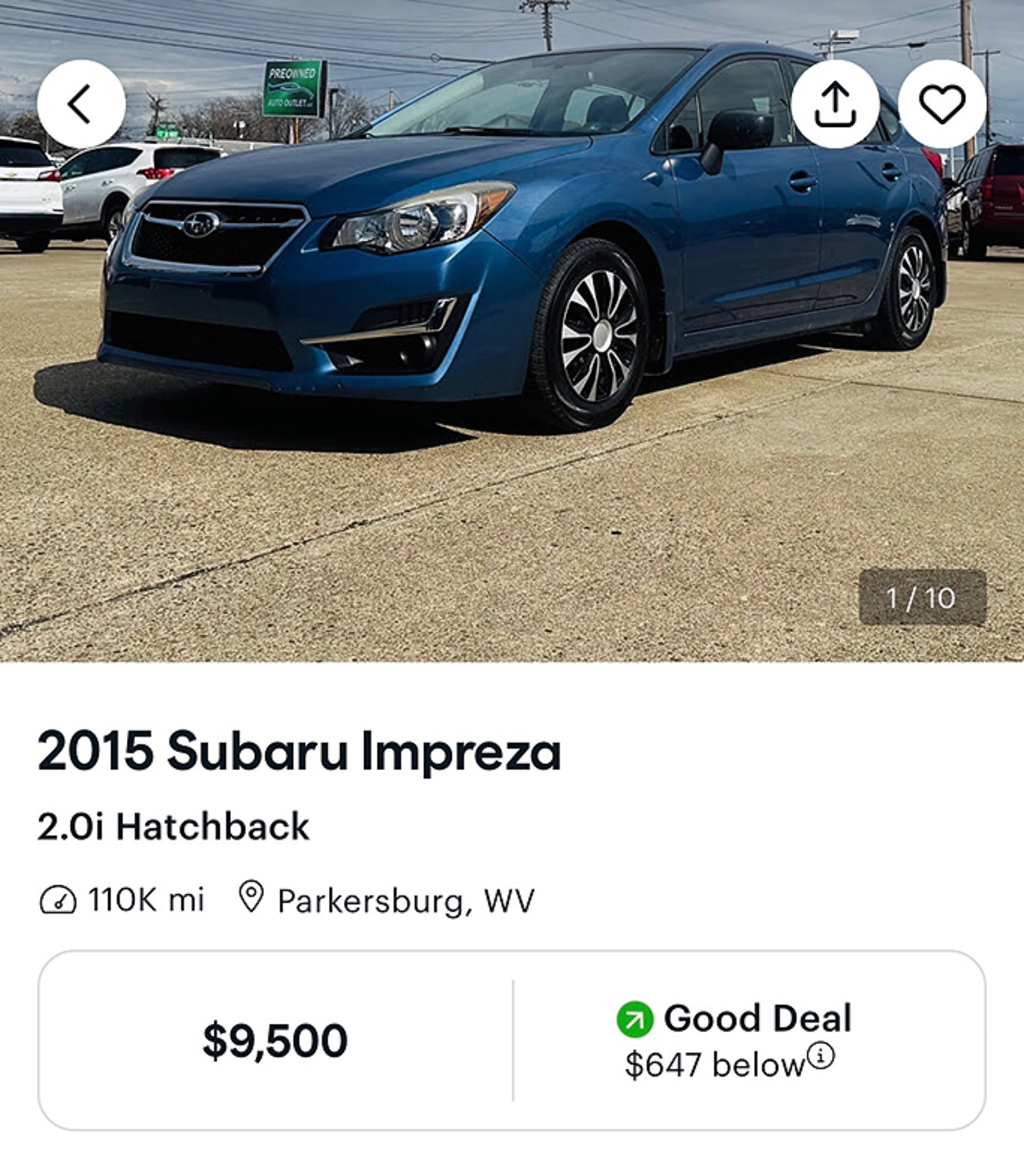The image size is (1024, 1150).
Task: Share this Subaru Impreza listing
Action: (x=835, y=104)
